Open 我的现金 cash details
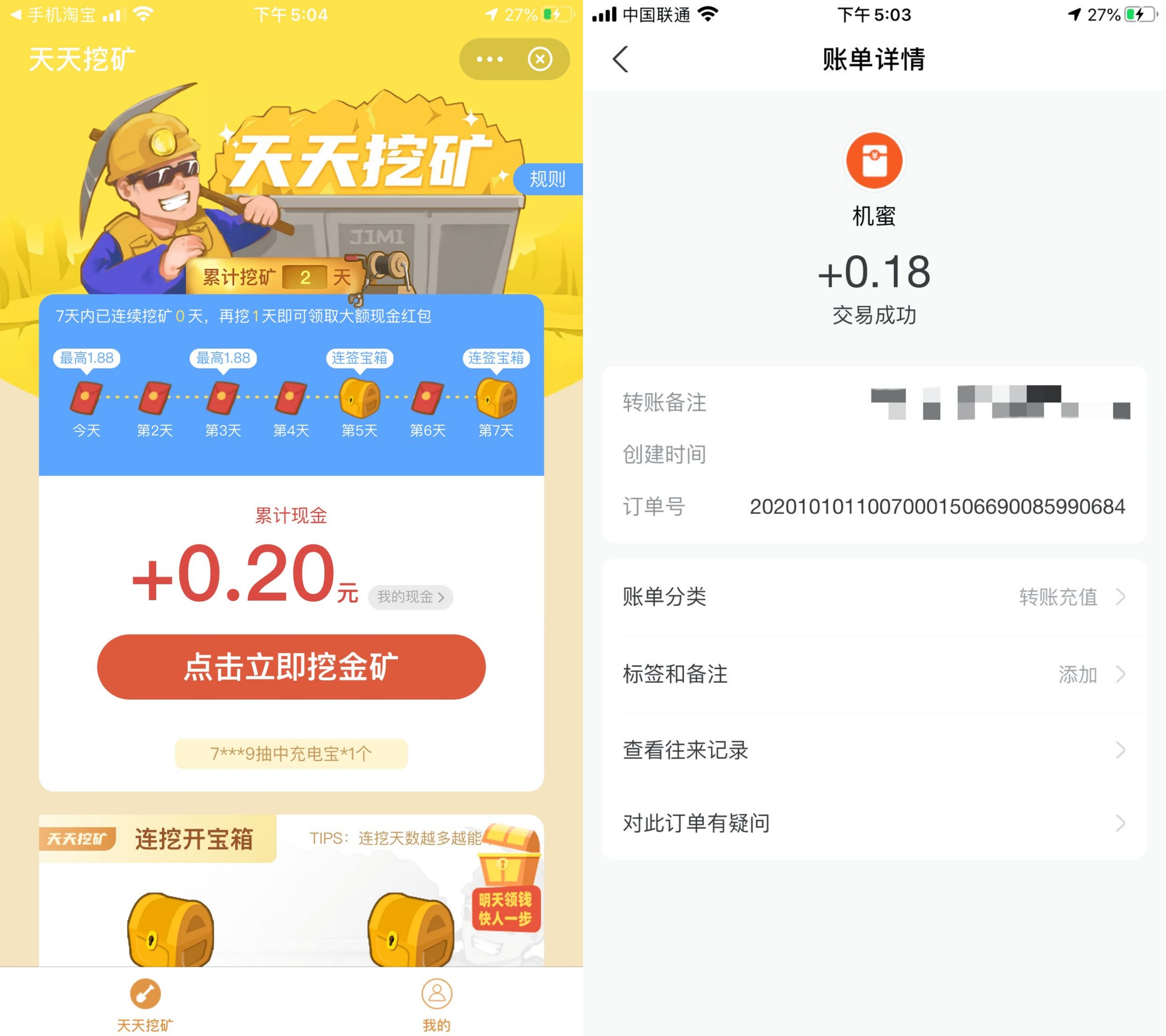Image resolution: width=1166 pixels, height=1036 pixels. click(410, 597)
